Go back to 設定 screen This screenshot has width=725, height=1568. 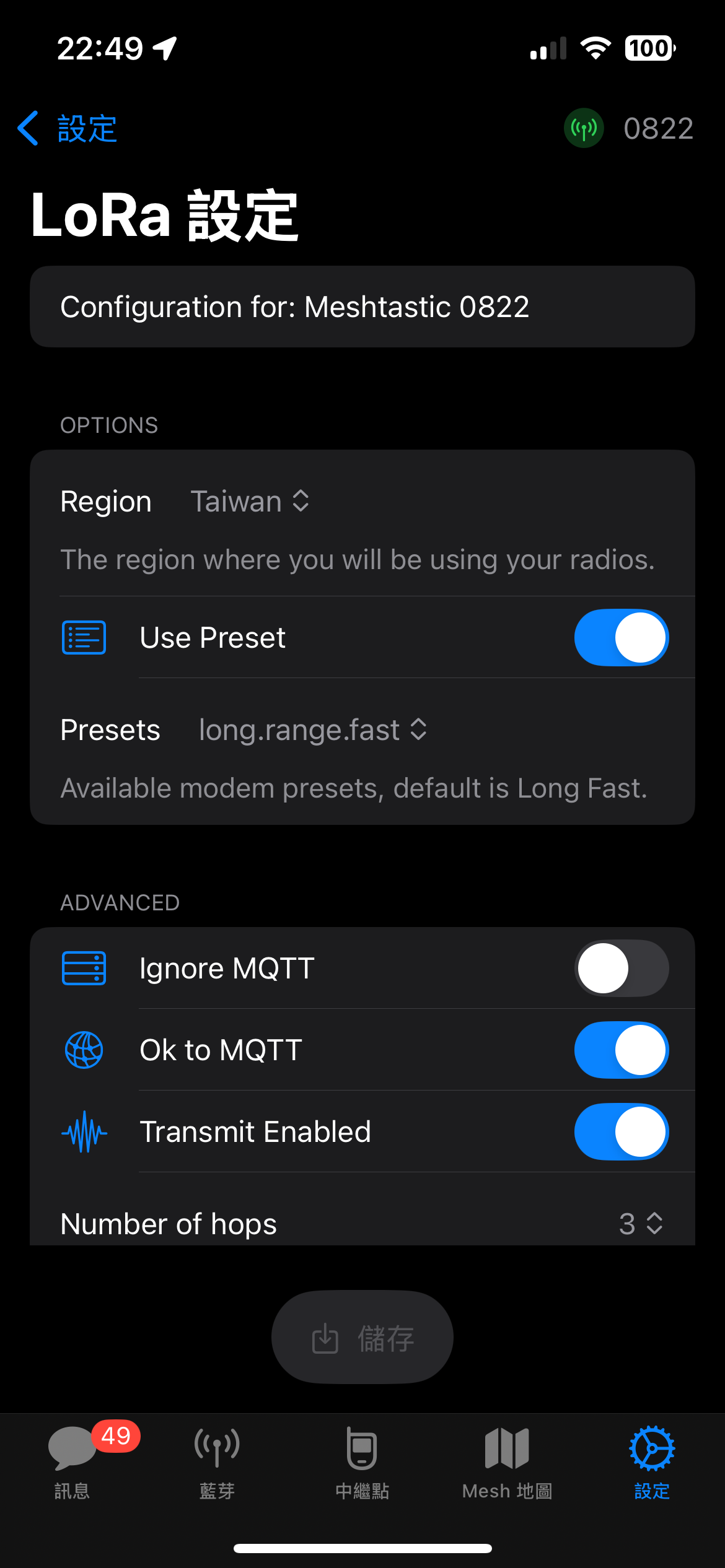tap(68, 129)
